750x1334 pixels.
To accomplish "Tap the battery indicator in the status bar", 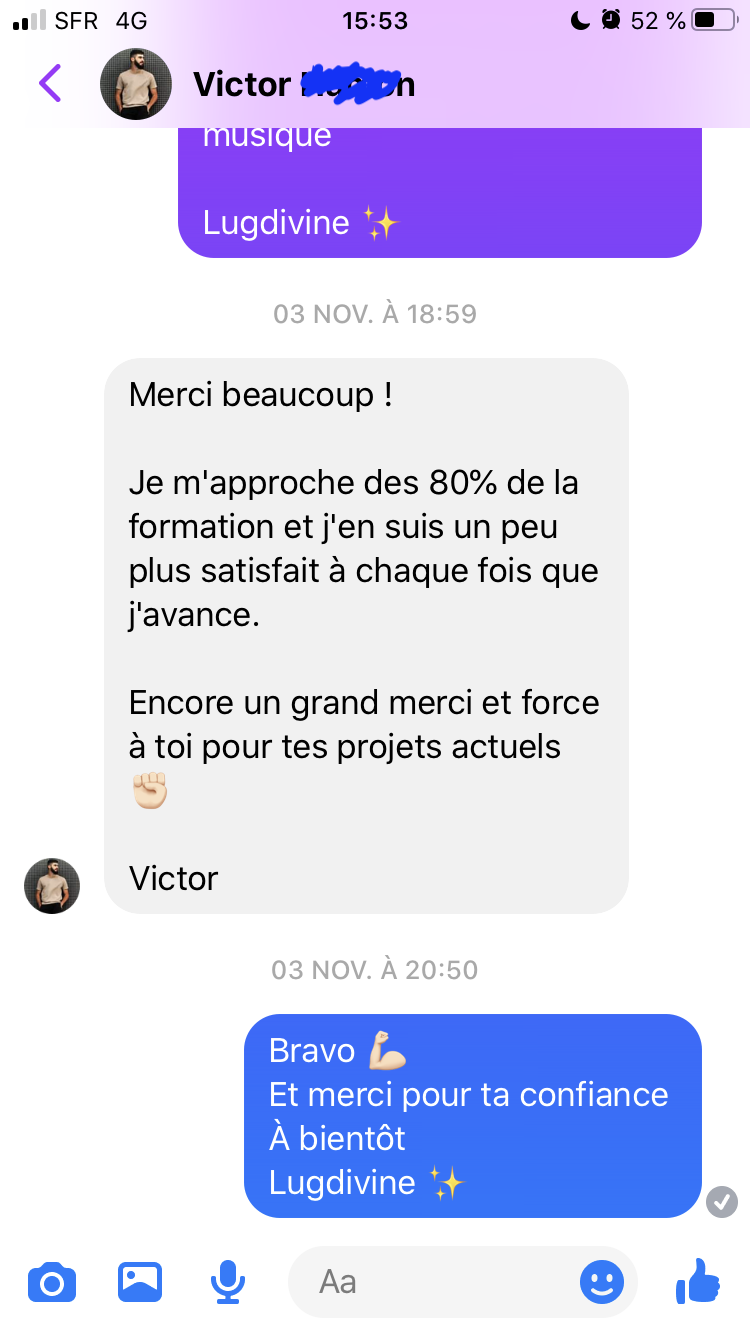I will pyautogui.click(x=714, y=20).
